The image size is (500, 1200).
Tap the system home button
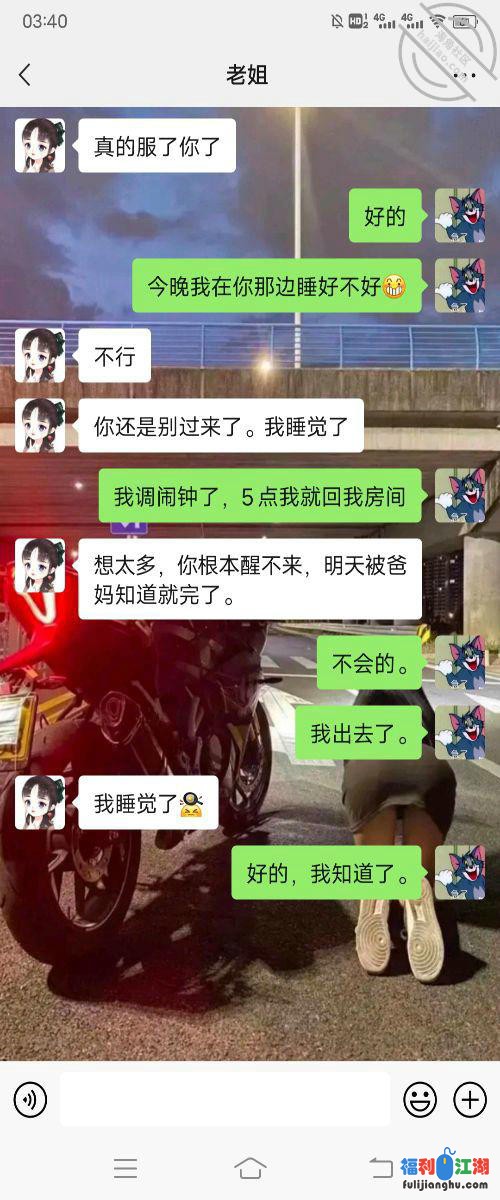click(250, 1168)
